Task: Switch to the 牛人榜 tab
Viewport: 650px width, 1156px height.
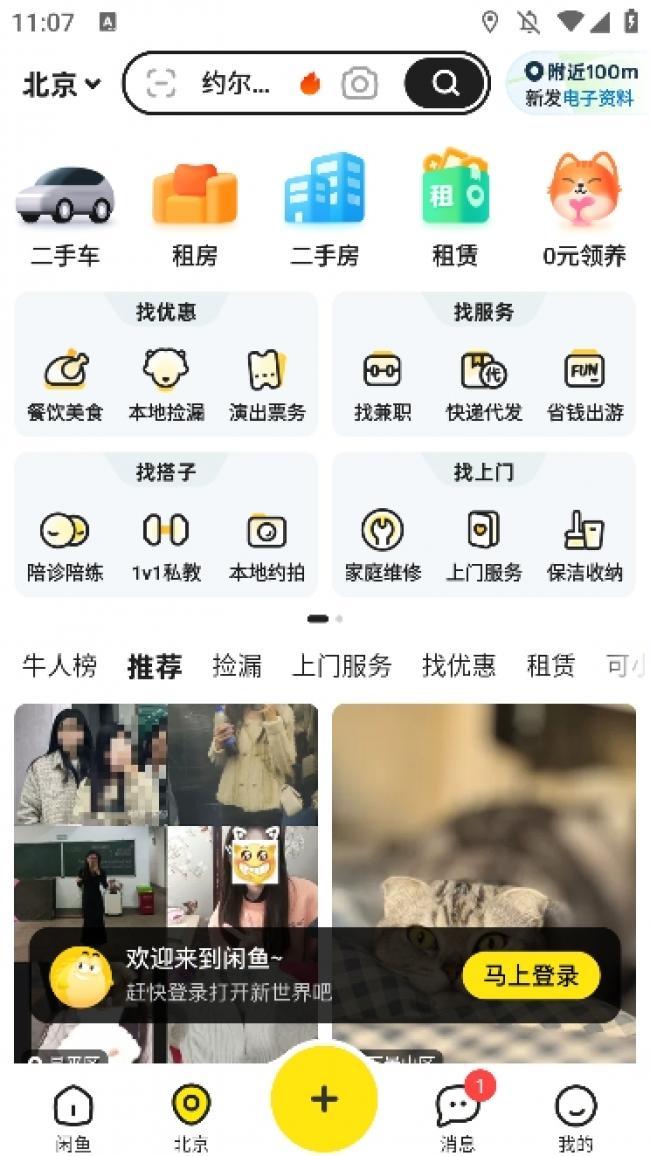Action: [x=60, y=666]
